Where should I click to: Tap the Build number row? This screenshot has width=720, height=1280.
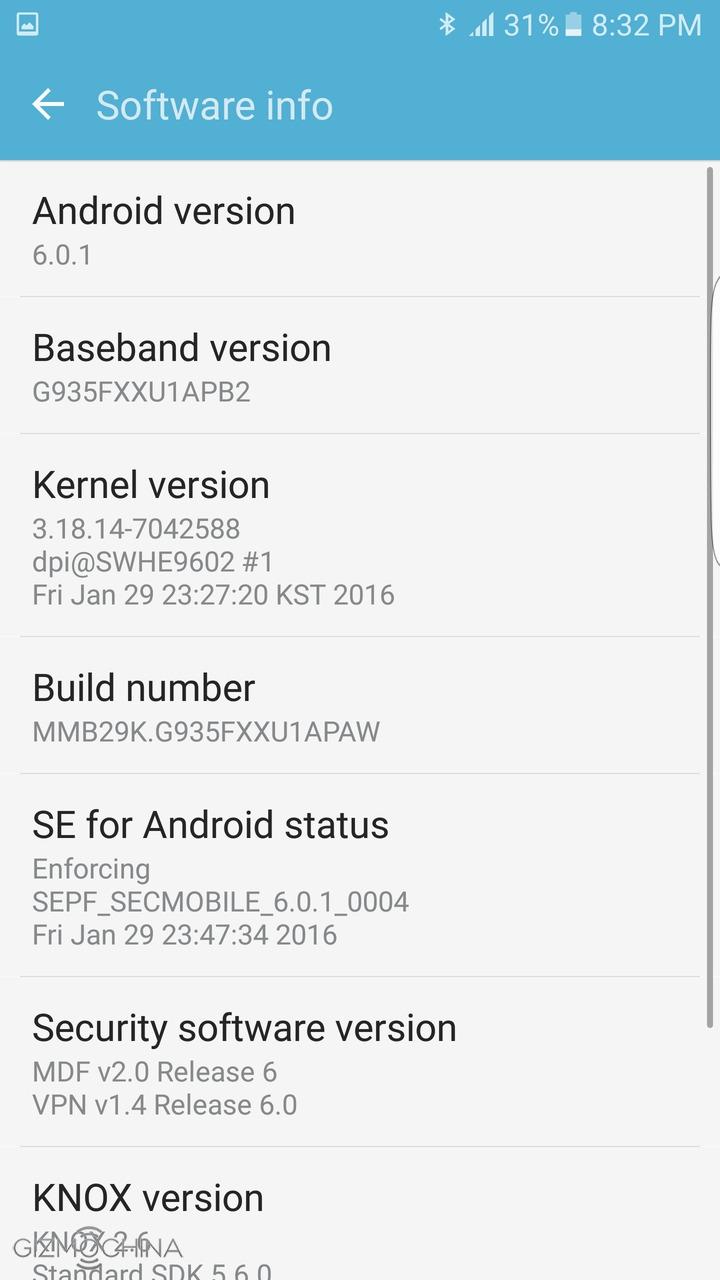point(360,706)
